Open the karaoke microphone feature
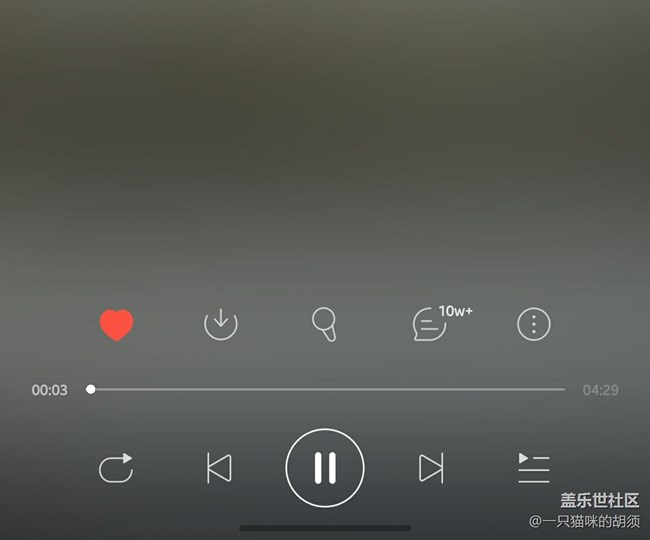 point(324,324)
